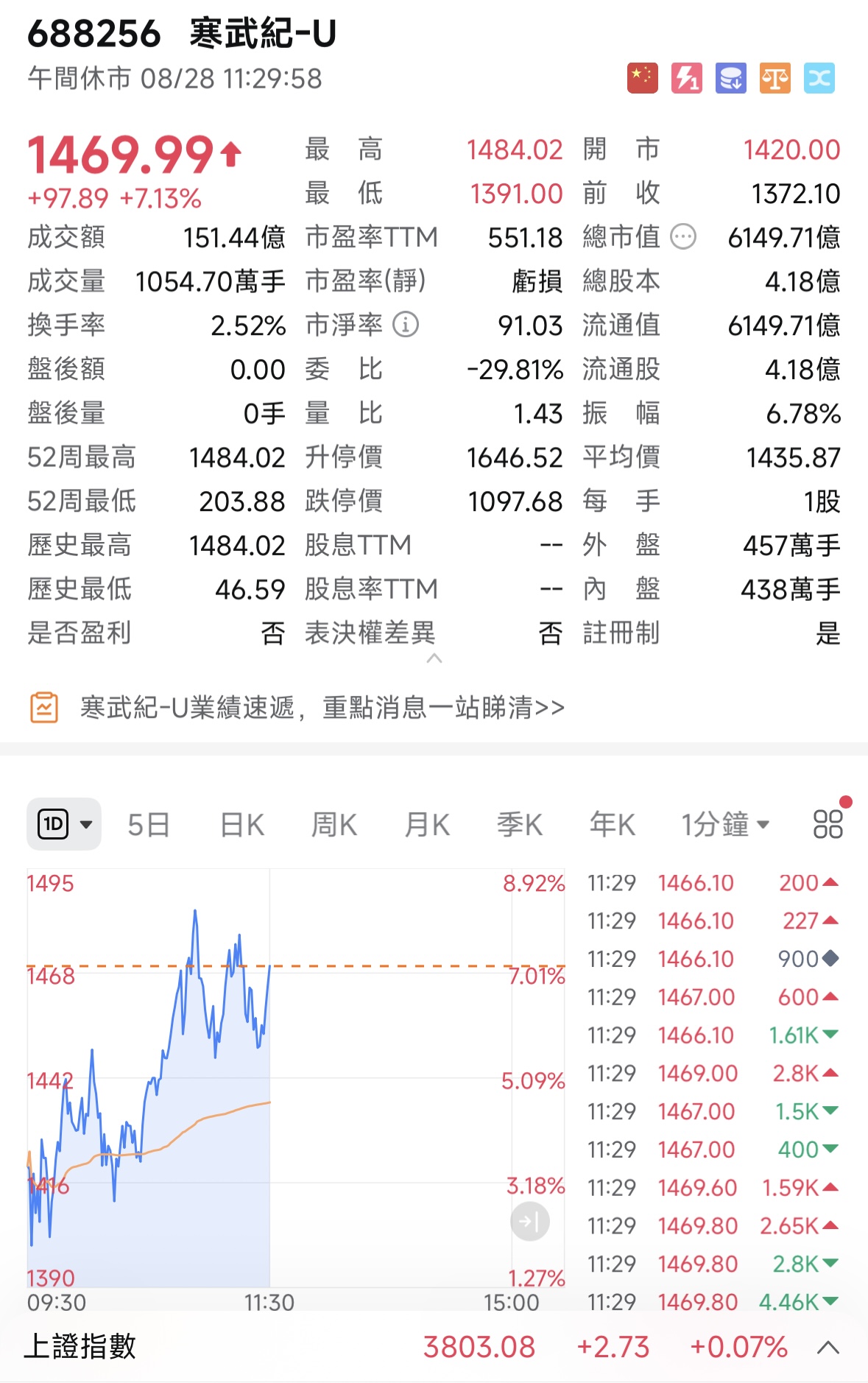Click the info icon next to 總市值
The image size is (868, 1383).
681,237
